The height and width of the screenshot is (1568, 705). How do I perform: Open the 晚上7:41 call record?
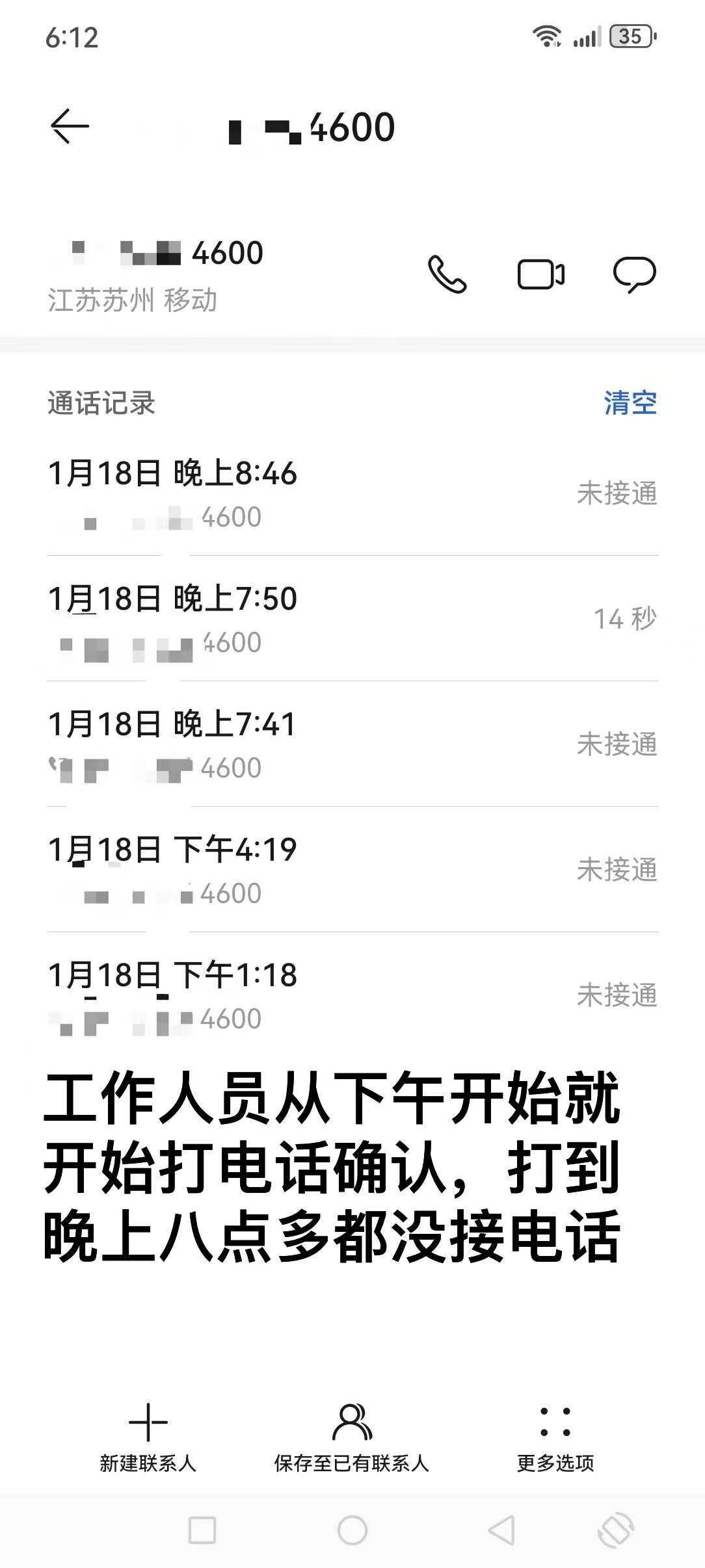coord(351,744)
